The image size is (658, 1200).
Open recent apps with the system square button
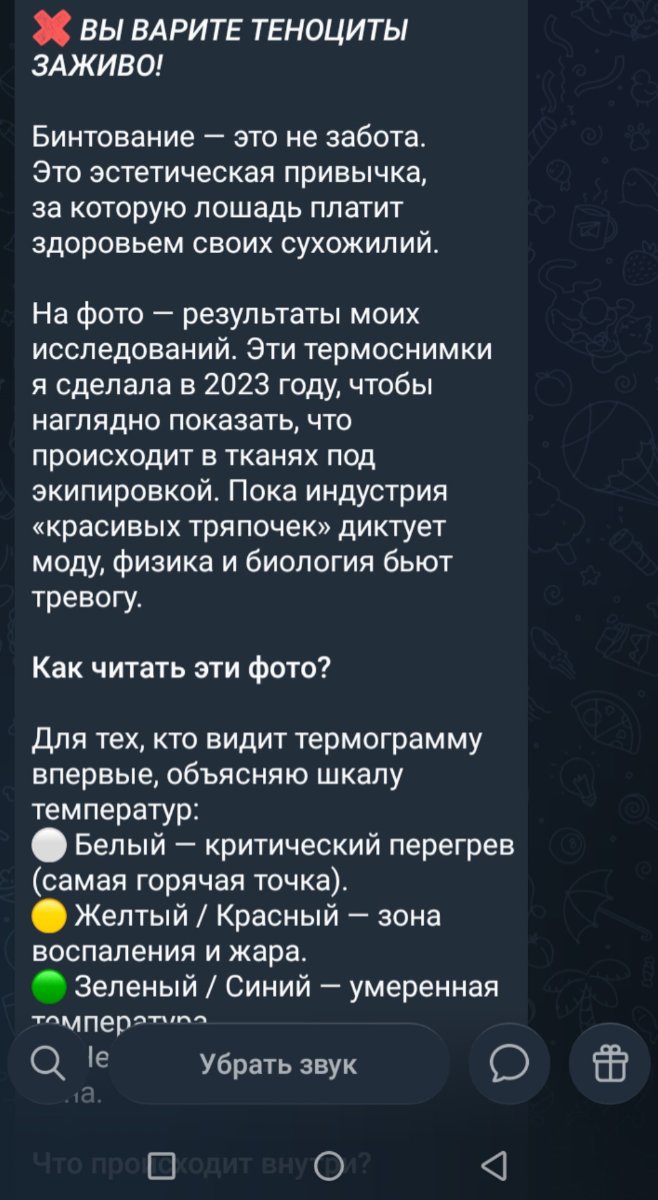point(162,1165)
